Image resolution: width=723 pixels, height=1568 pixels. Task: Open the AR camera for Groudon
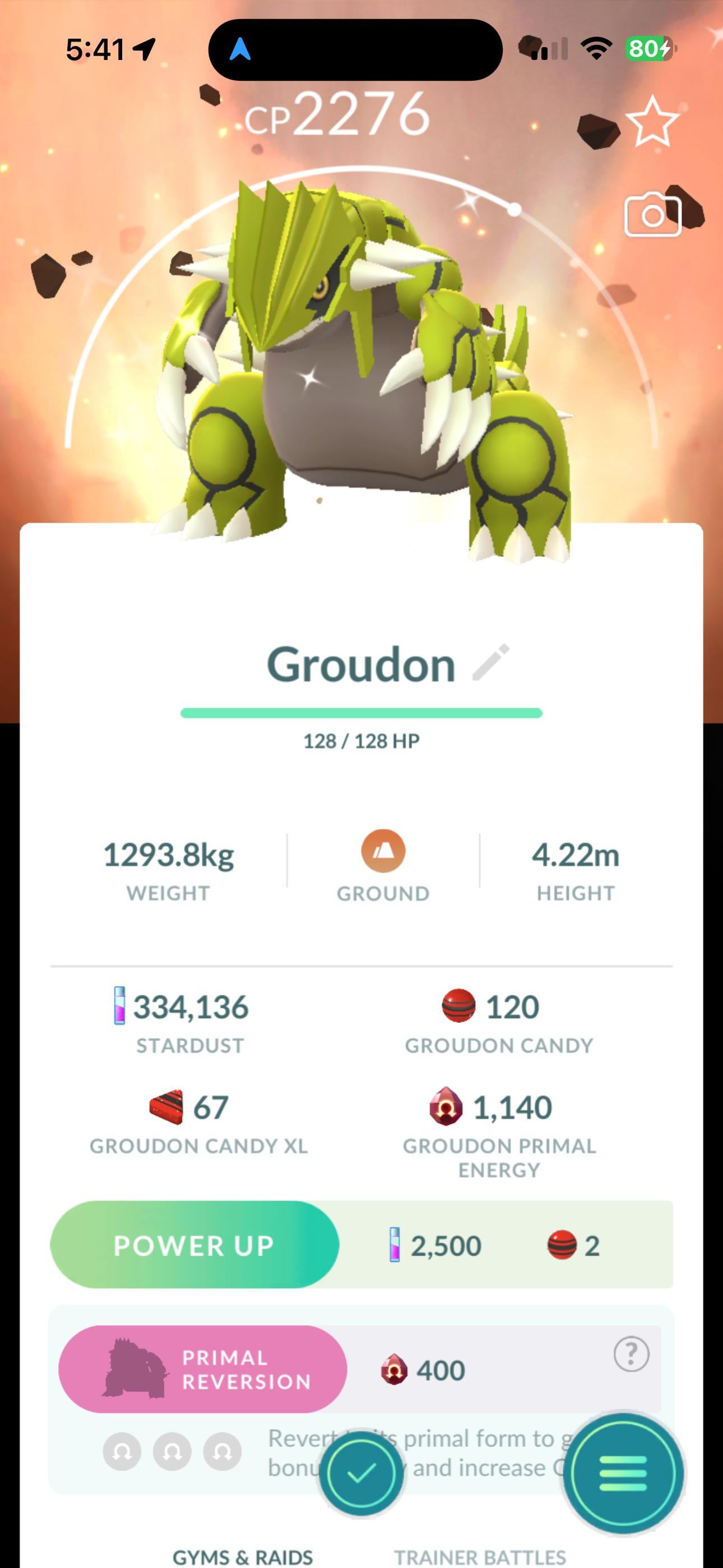pos(652,215)
